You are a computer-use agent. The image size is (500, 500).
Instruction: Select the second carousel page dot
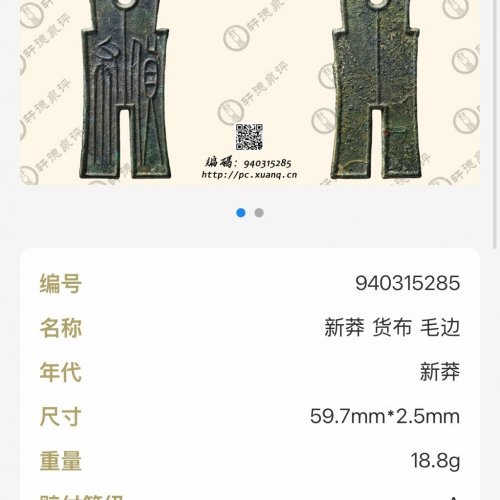click(259, 213)
